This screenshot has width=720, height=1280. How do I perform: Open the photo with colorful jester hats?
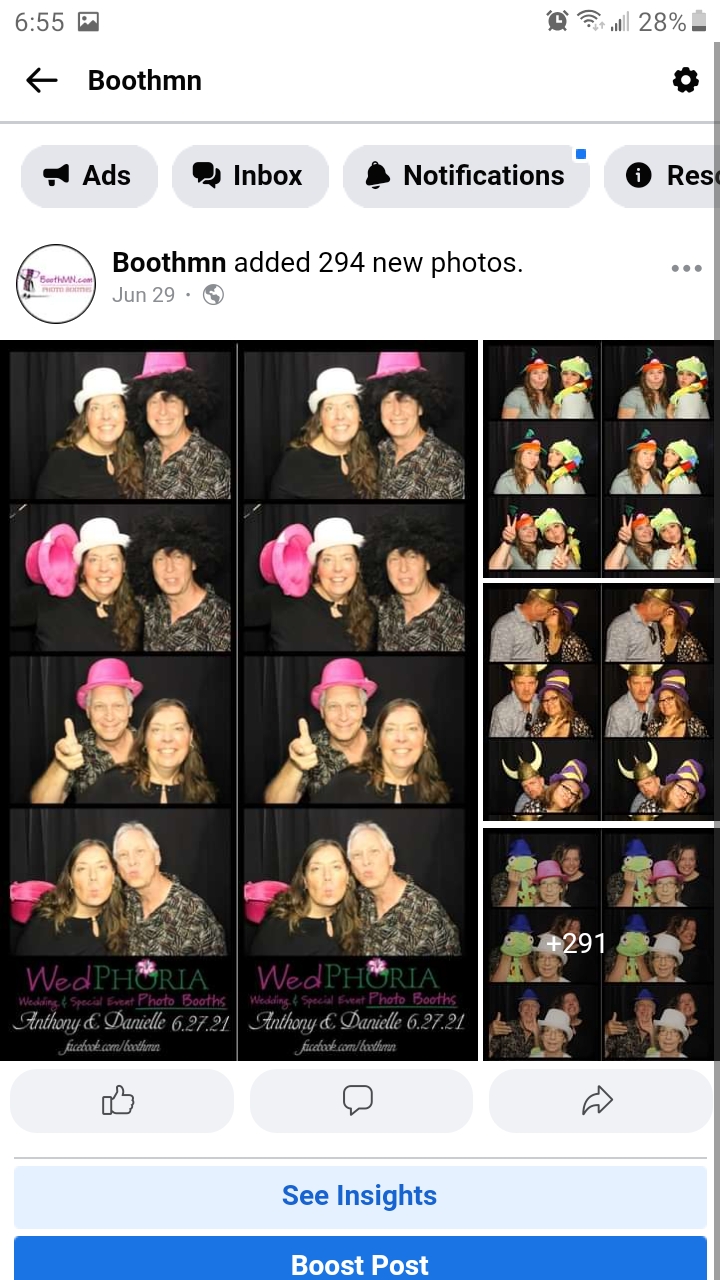(x=599, y=458)
